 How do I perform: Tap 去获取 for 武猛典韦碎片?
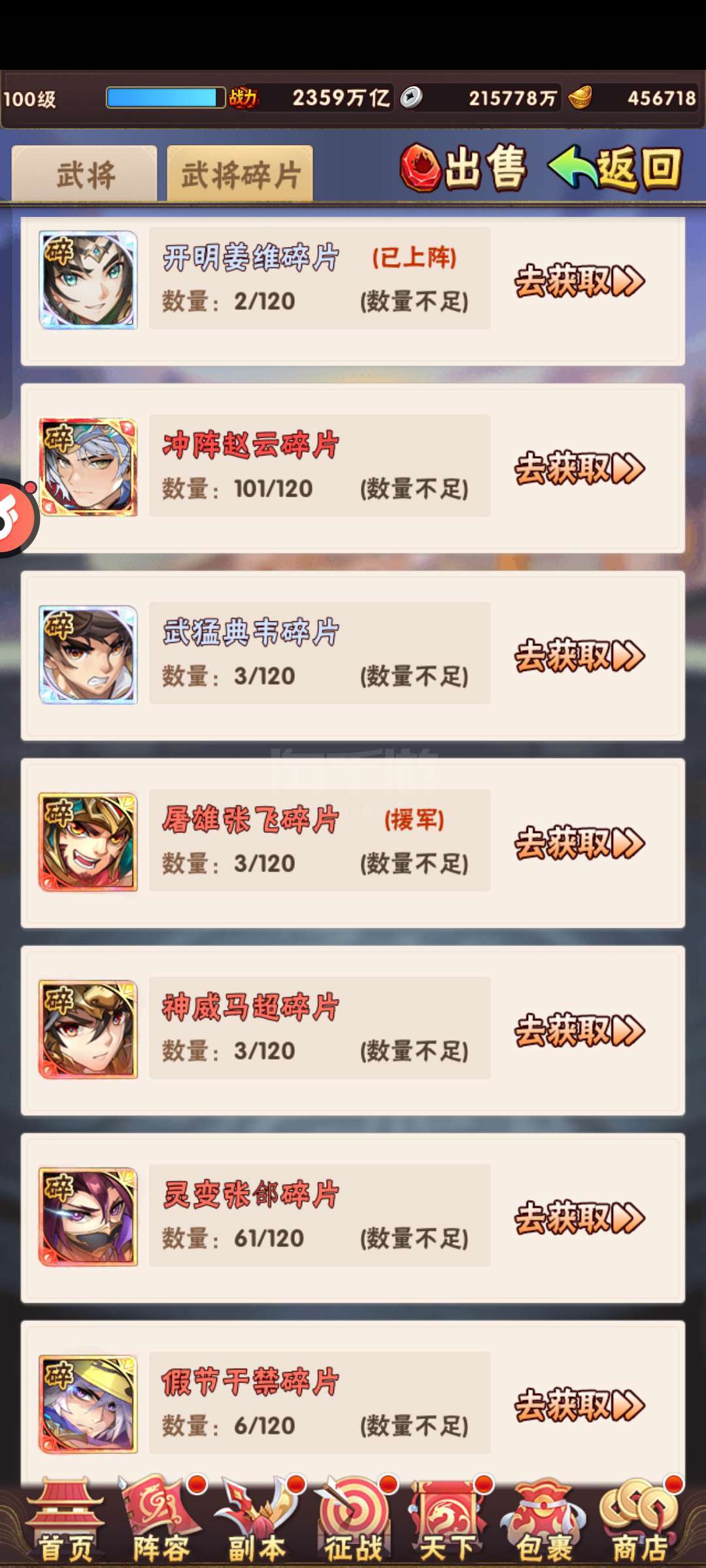(x=580, y=656)
